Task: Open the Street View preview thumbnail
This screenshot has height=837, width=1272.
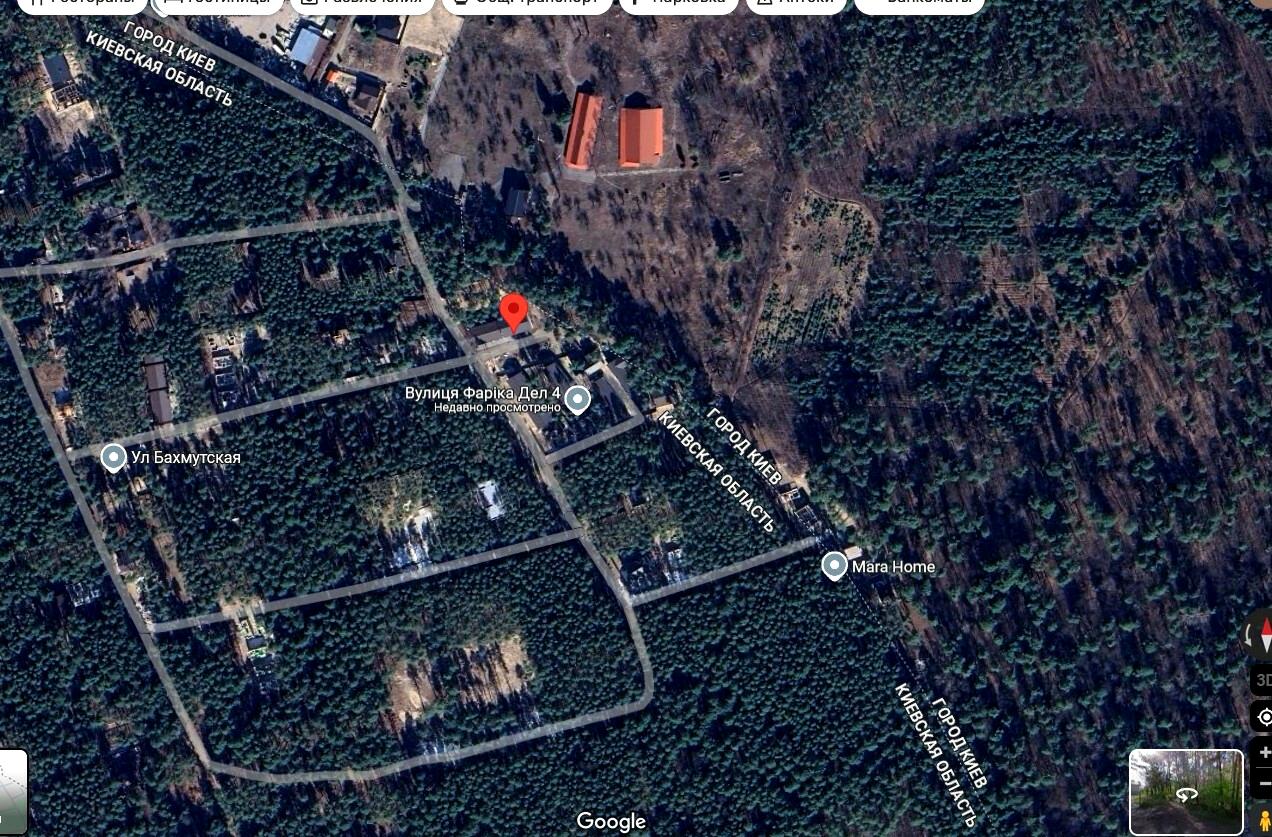Action: coord(1186,791)
